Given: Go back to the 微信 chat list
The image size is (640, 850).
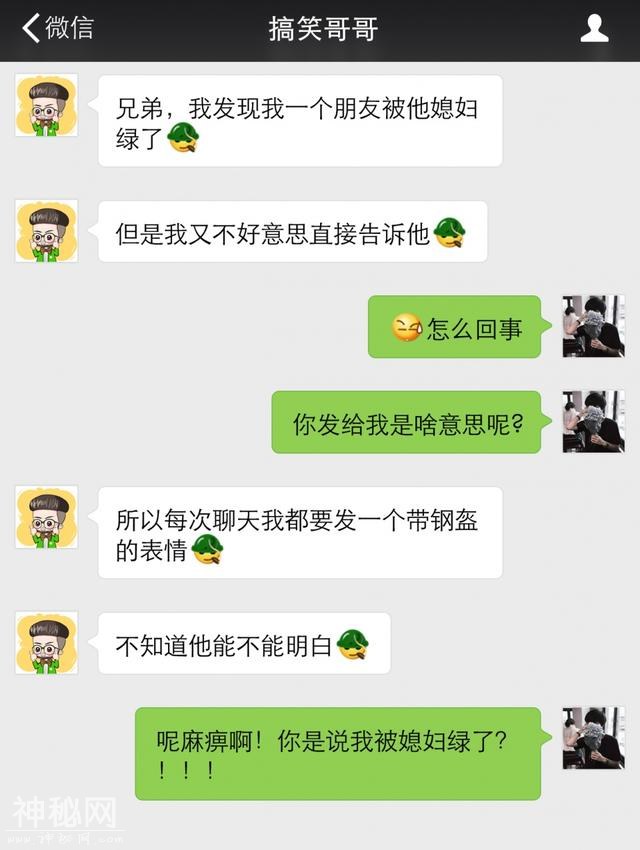Looking at the screenshot, I should click(x=57, y=28).
